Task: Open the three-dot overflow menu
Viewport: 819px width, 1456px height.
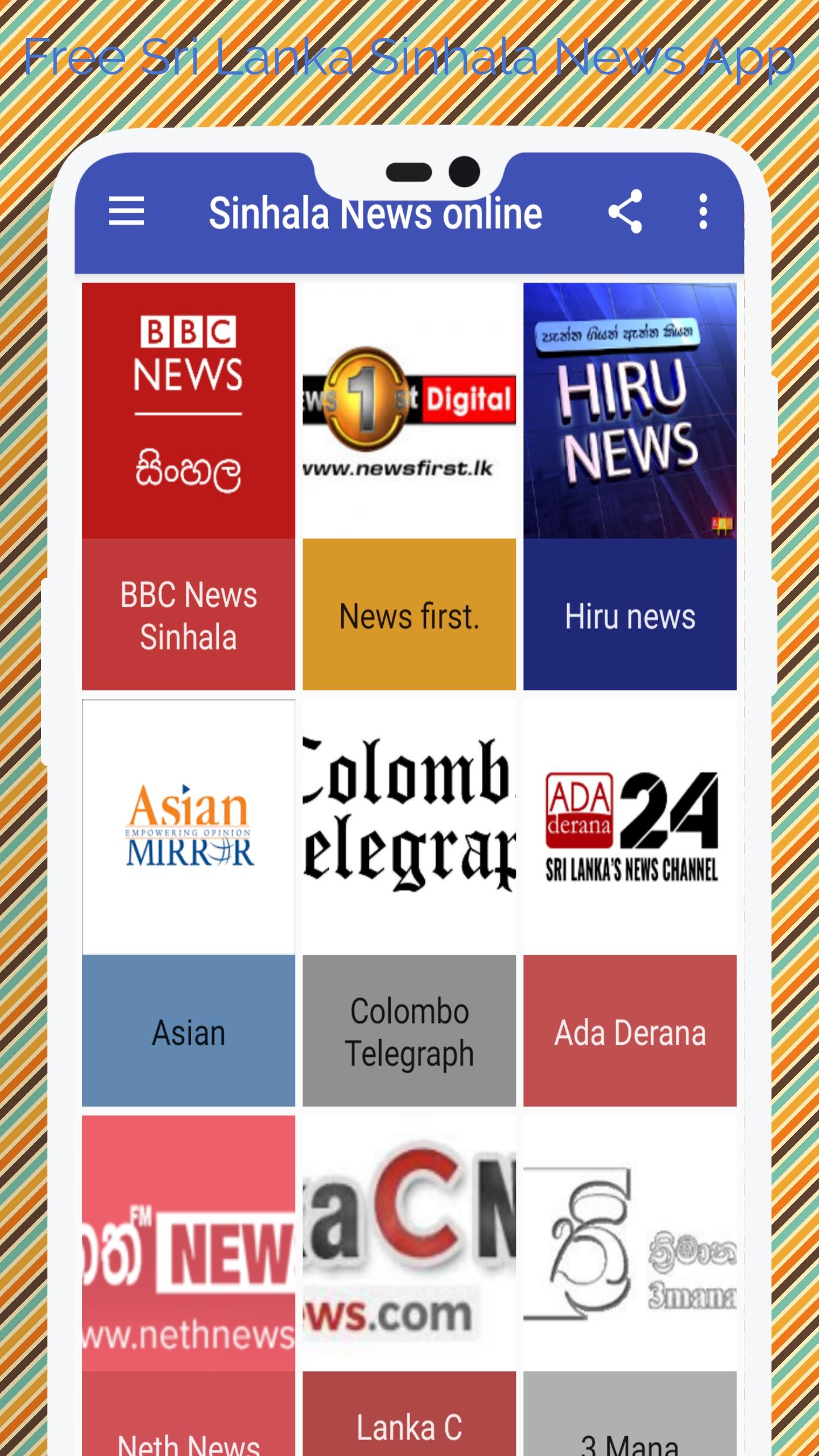Action: (x=704, y=212)
